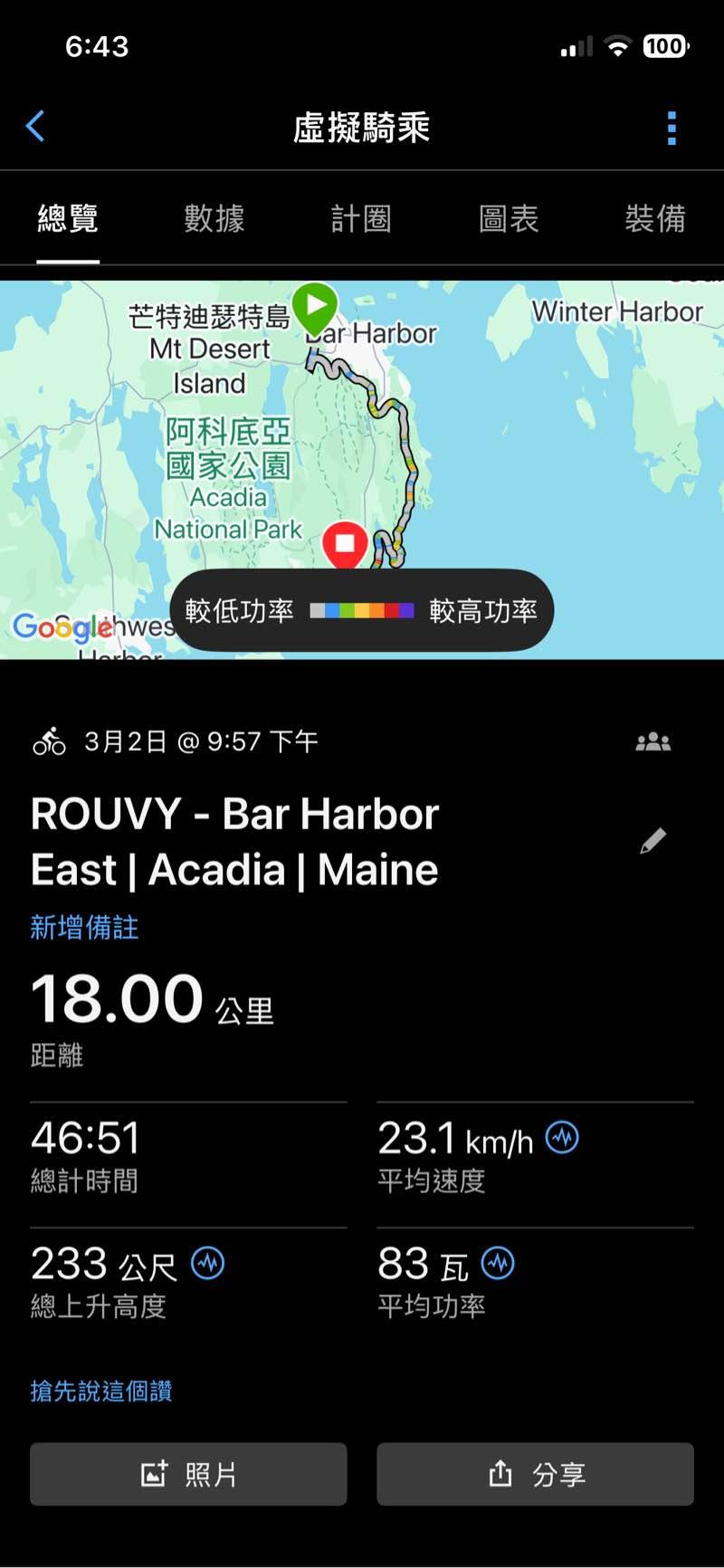Be the first to like via 搶先說這個讚
The height and width of the screenshot is (1568, 724).
(101, 1391)
